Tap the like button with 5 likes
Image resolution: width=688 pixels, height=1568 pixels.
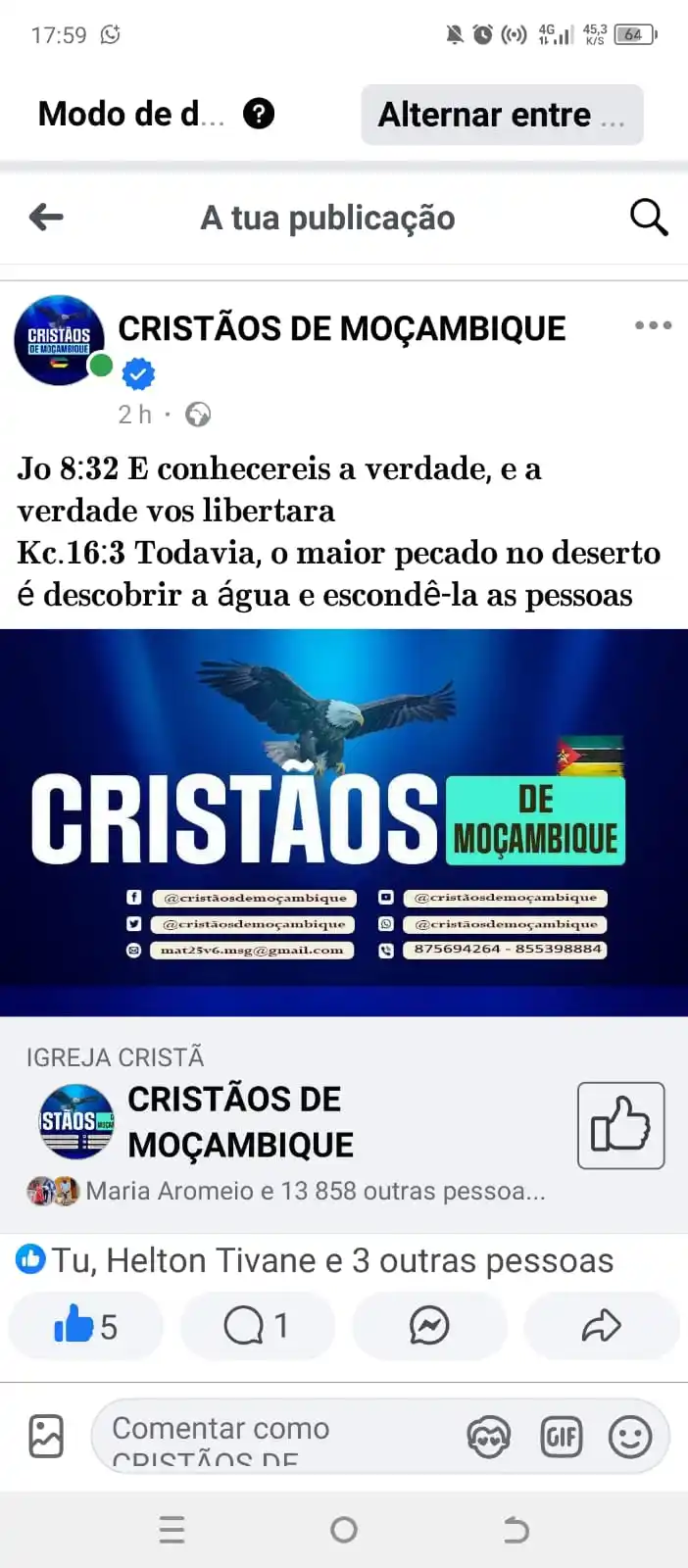coord(85,1326)
